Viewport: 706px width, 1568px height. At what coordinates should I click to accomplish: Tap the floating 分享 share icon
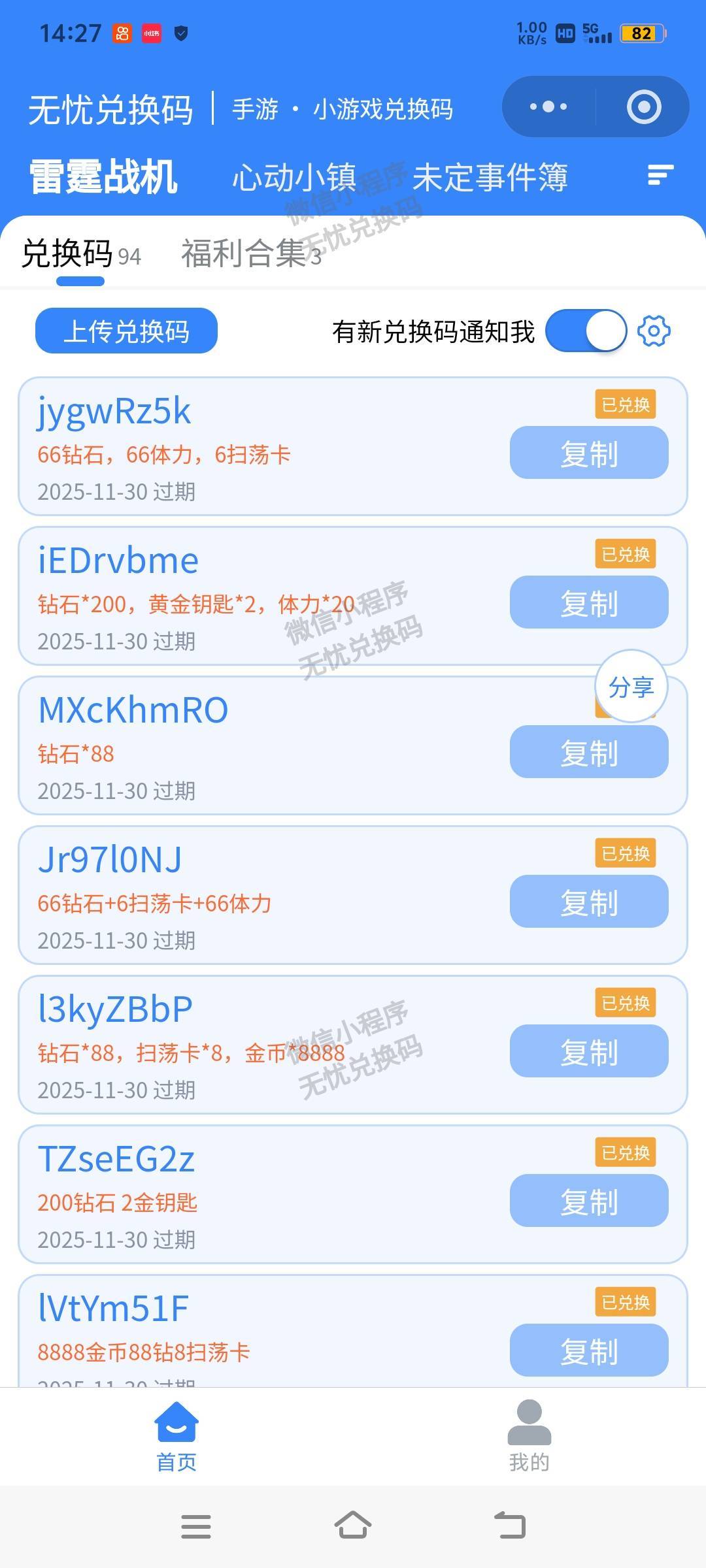pyautogui.click(x=631, y=686)
